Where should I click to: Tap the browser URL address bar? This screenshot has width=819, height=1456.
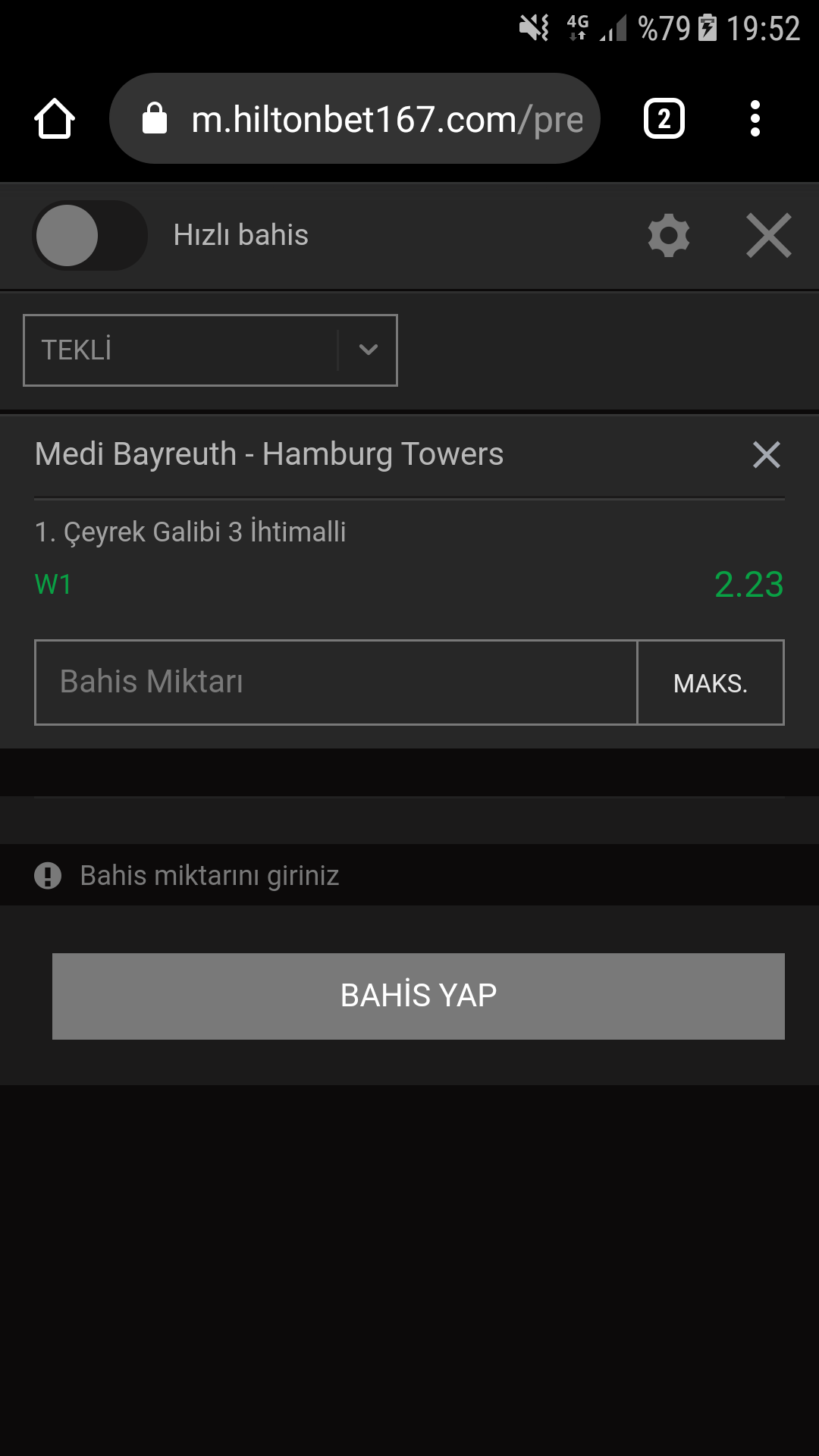coord(355,119)
